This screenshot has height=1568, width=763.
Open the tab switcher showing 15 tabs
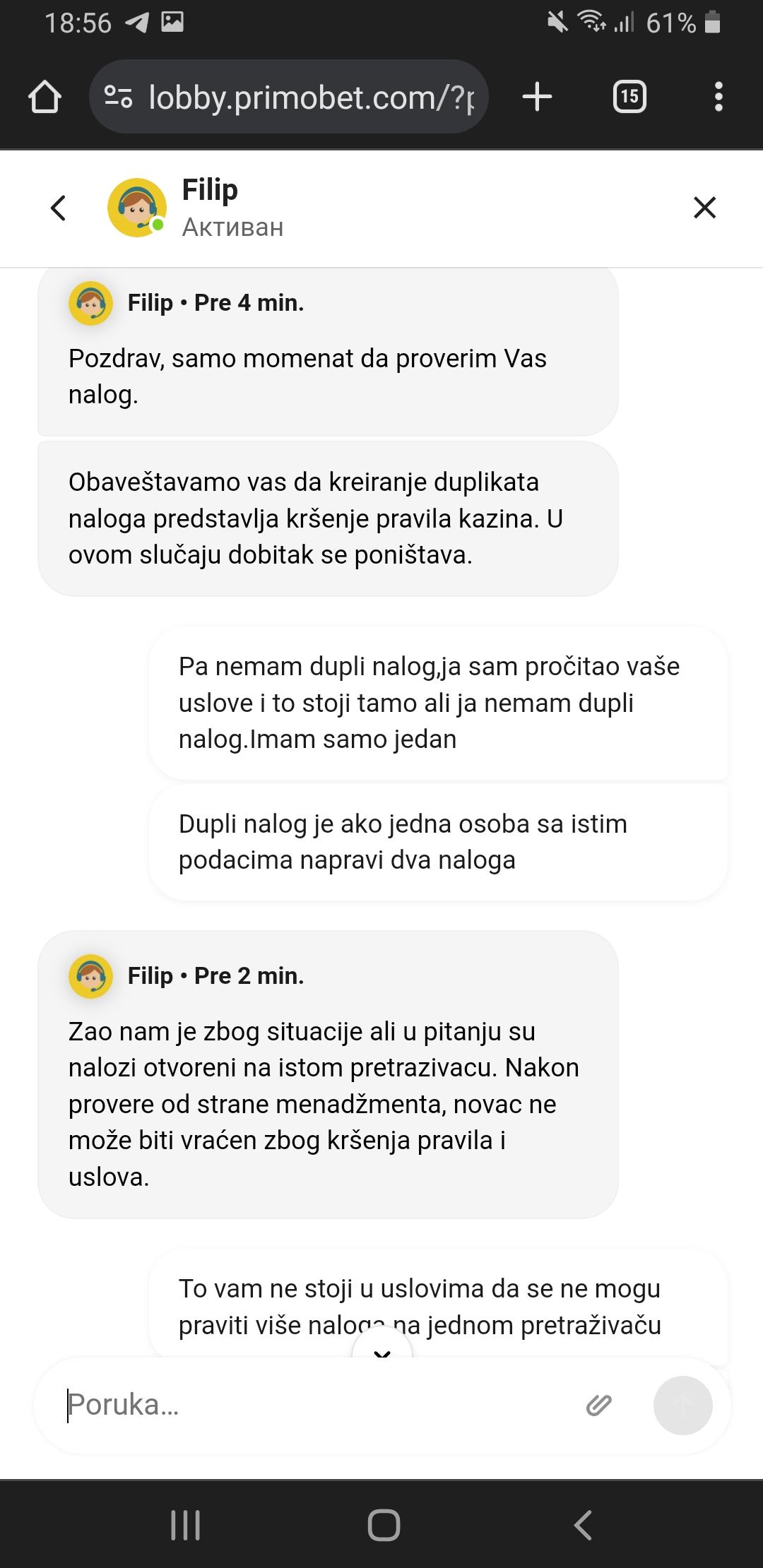coord(629,97)
